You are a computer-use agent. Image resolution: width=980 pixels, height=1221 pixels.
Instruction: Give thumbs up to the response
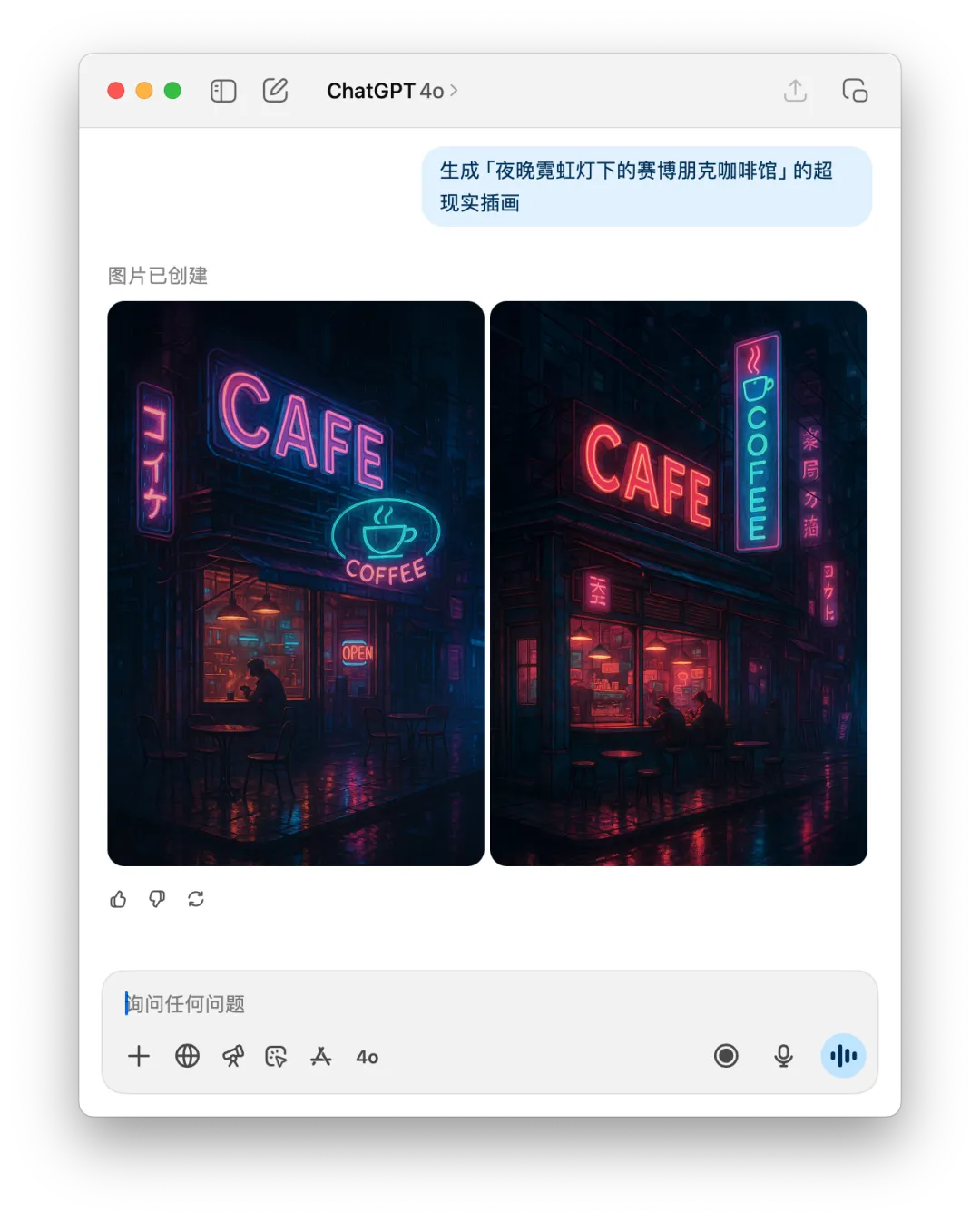coord(118,899)
